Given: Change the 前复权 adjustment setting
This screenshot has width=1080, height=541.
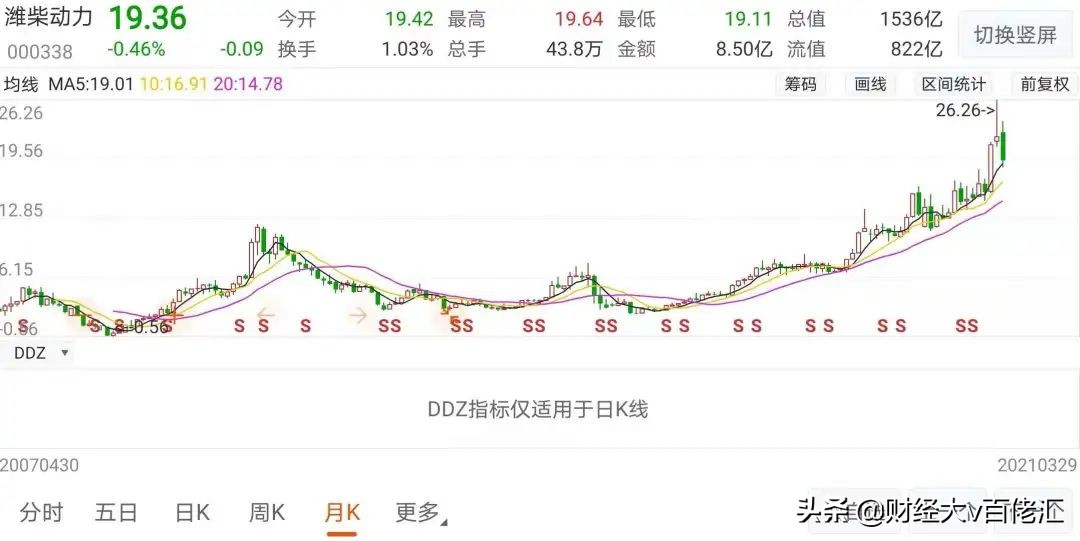Looking at the screenshot, I should [1044, 85].
